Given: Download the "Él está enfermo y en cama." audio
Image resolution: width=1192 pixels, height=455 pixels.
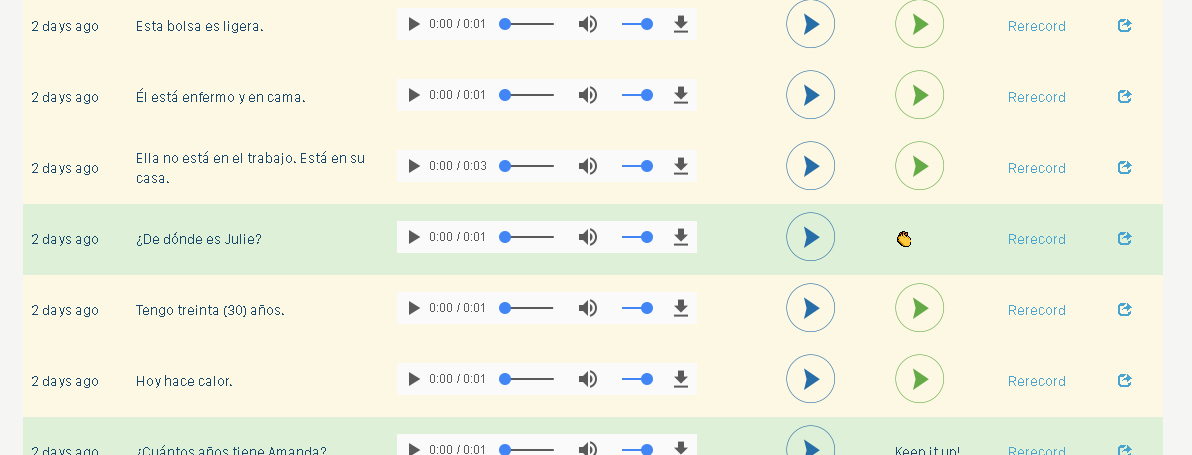Looking at the screenshot, I should coord(681,95).
